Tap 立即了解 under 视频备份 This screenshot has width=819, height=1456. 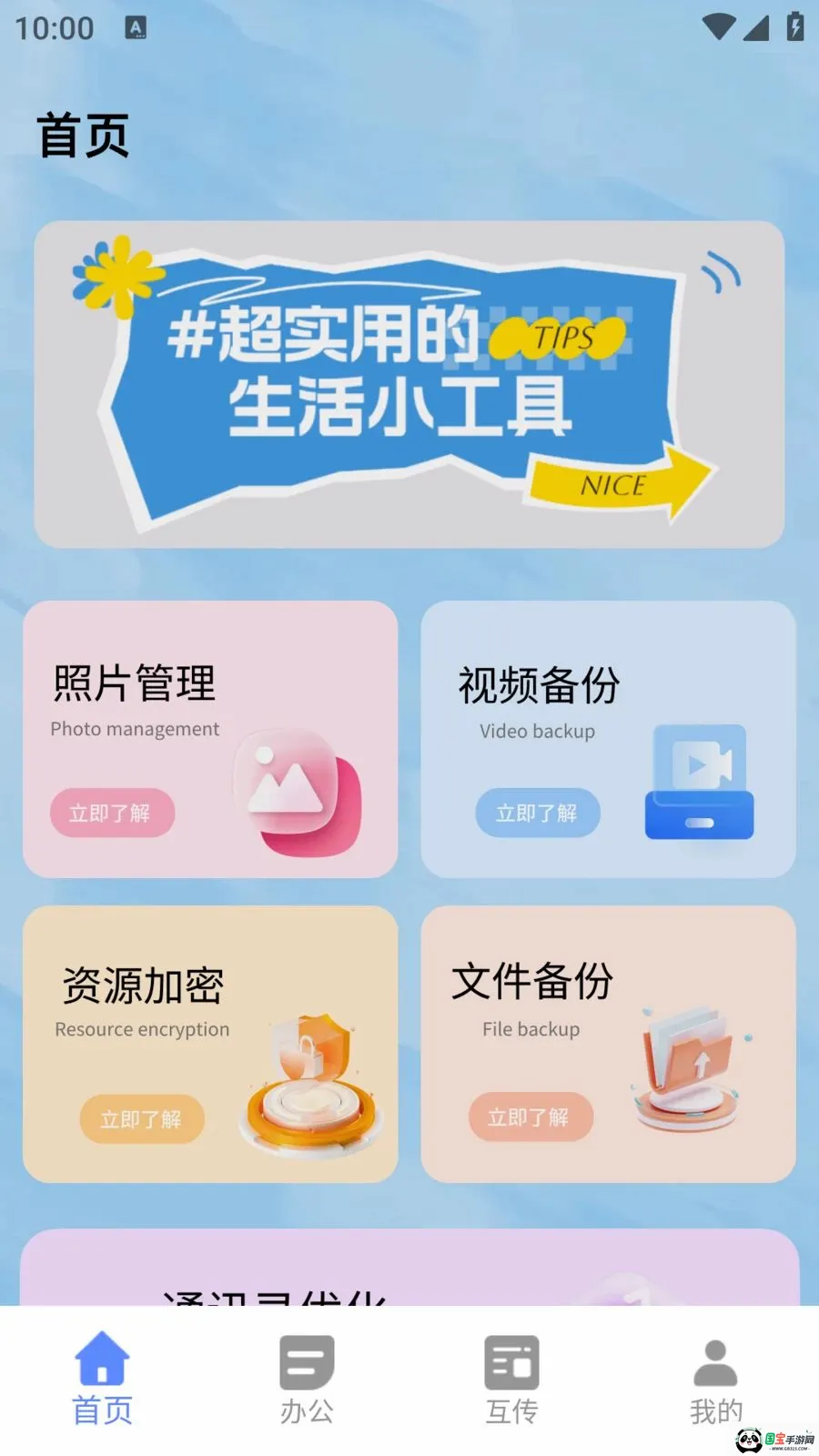537,813
